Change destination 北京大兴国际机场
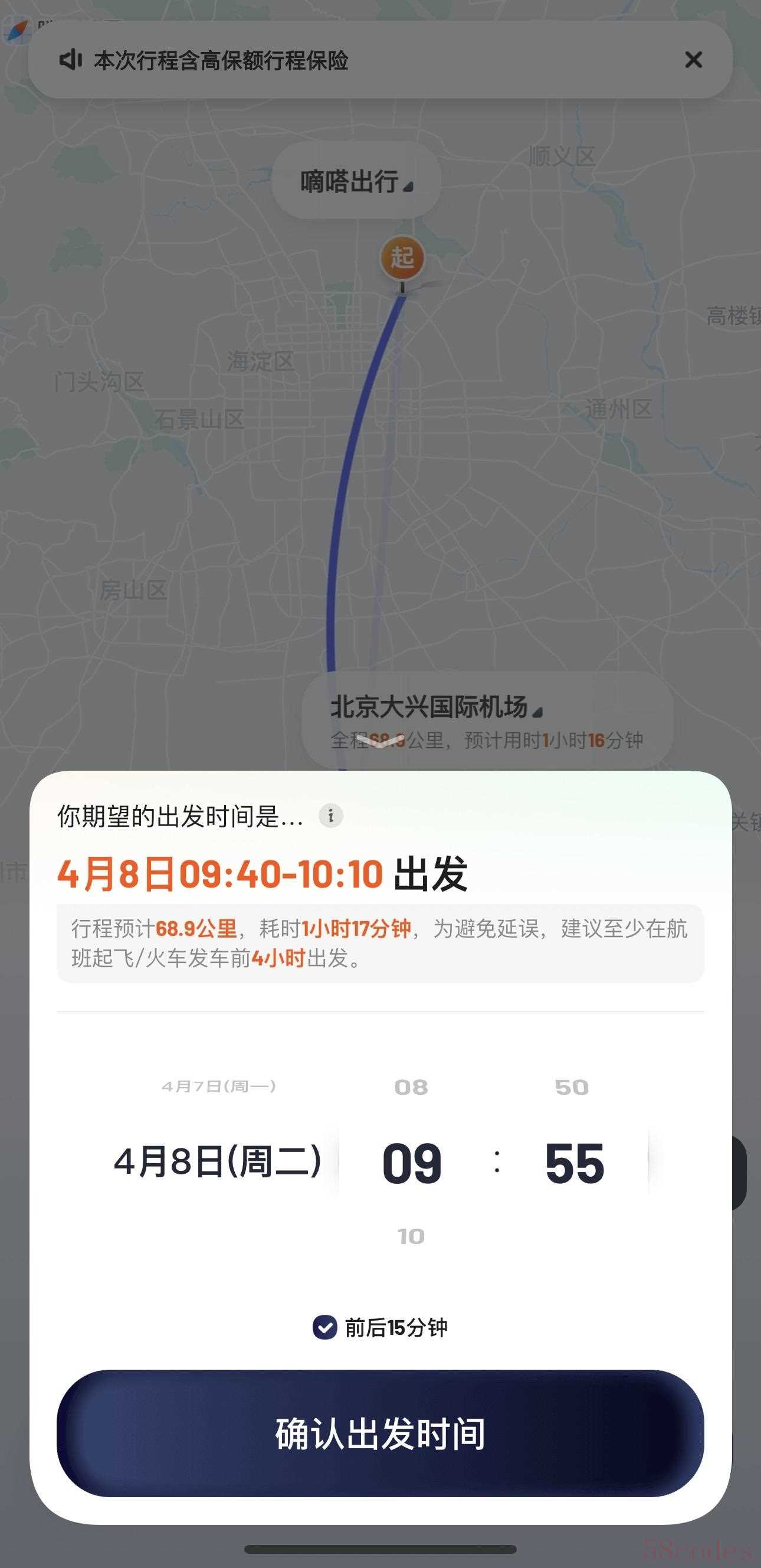The width and height of the screenshot is (761, 1568). (x=435, y=708)
